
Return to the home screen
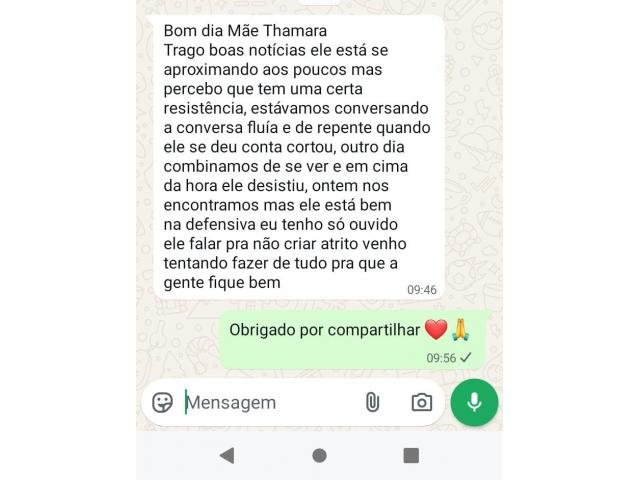click(319, 456)
